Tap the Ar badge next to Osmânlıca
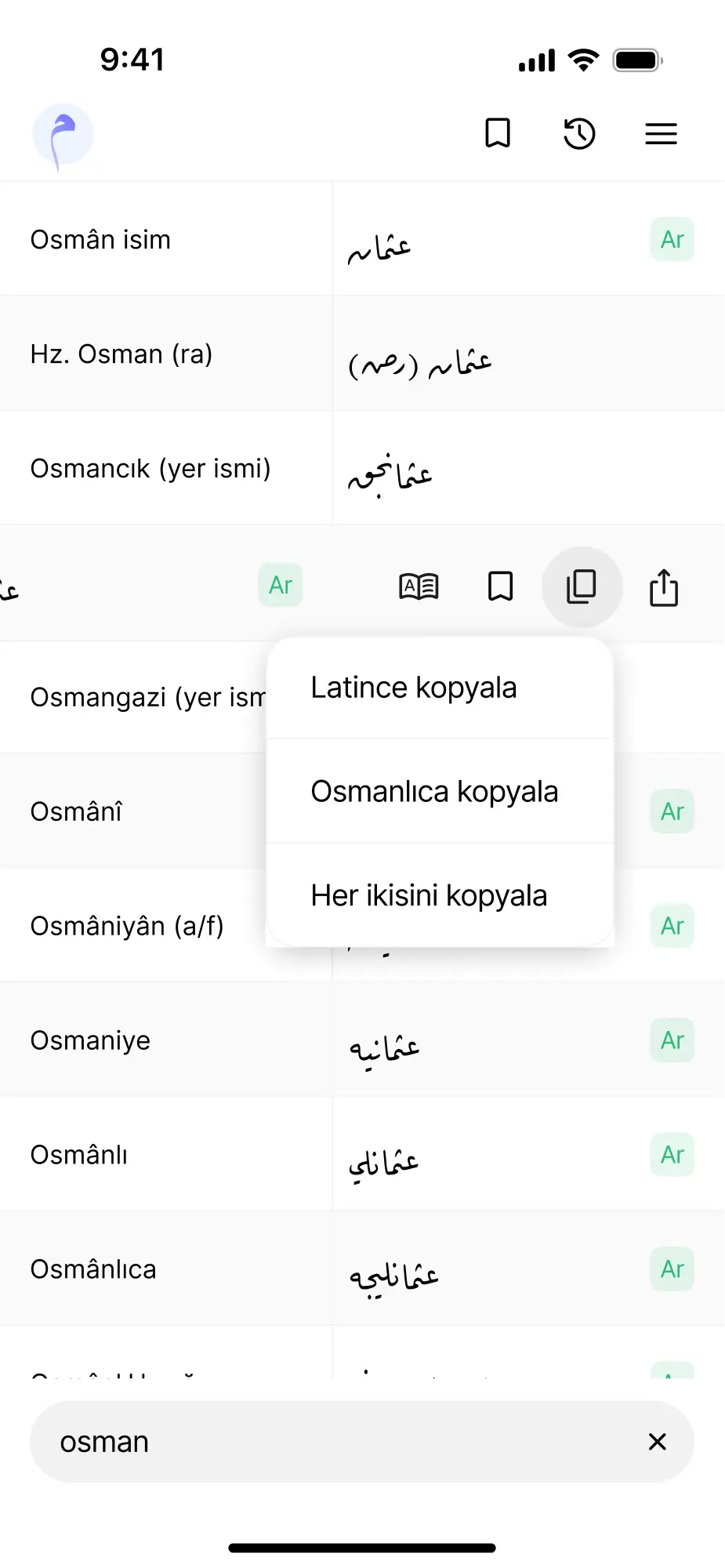 pos(672,1269)
